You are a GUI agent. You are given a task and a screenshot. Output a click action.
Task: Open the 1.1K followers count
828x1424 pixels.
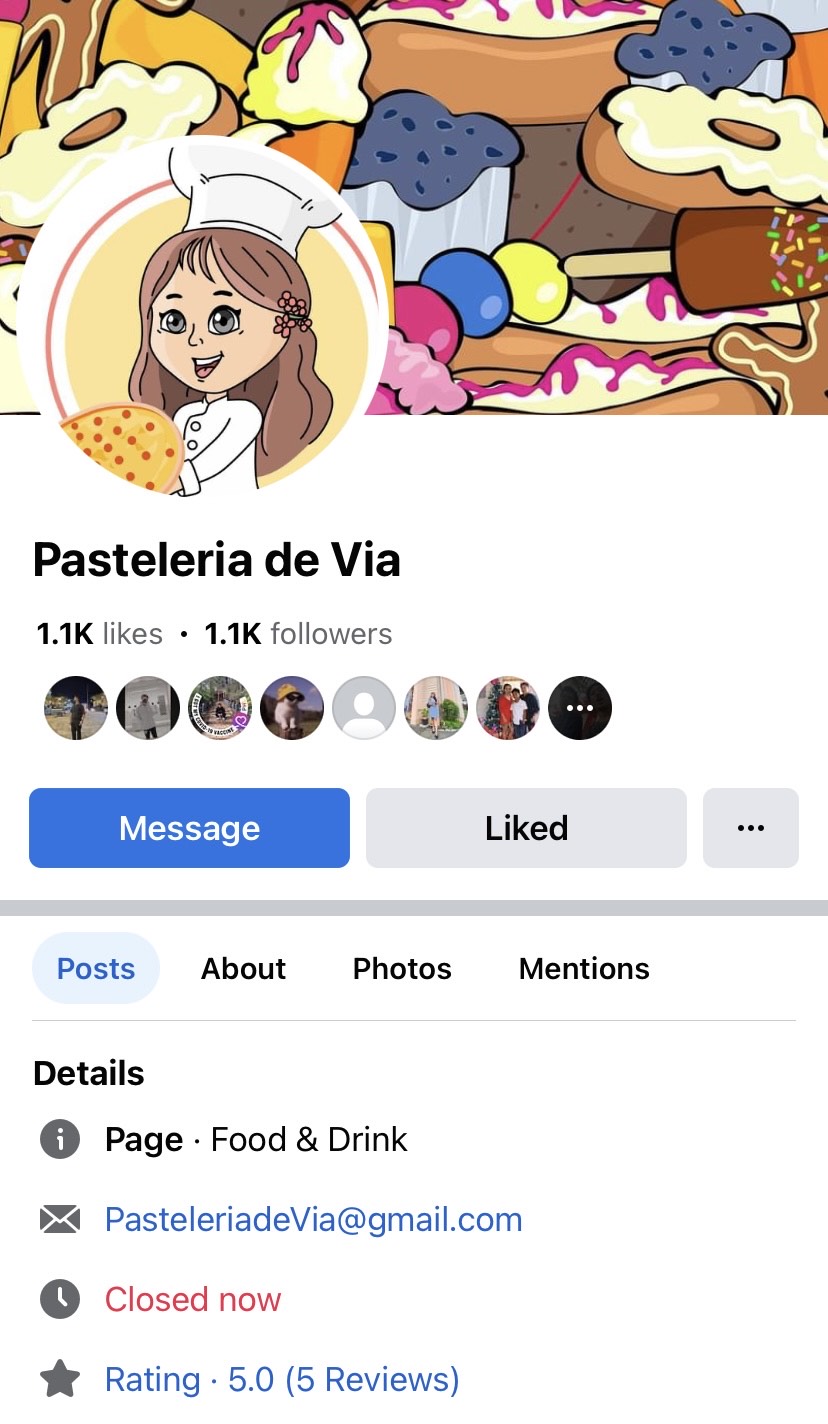(x=298, y=634)
